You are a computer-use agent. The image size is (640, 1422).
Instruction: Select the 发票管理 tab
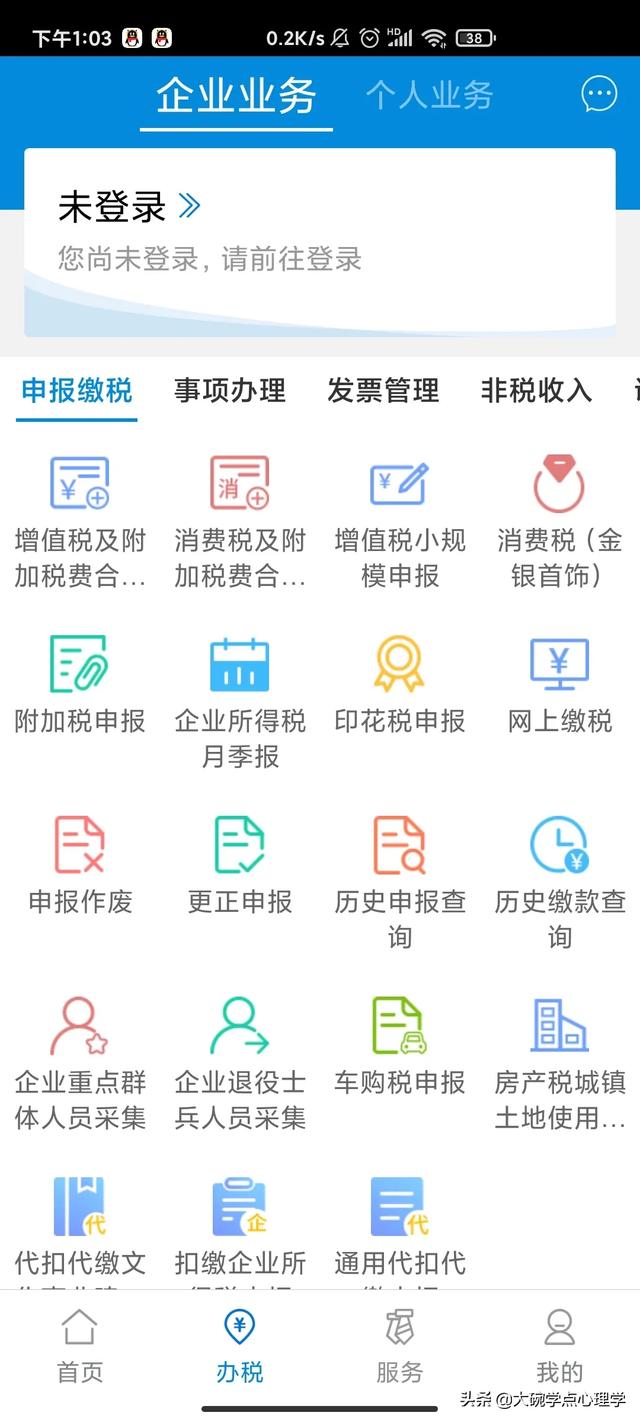point(383,390)
